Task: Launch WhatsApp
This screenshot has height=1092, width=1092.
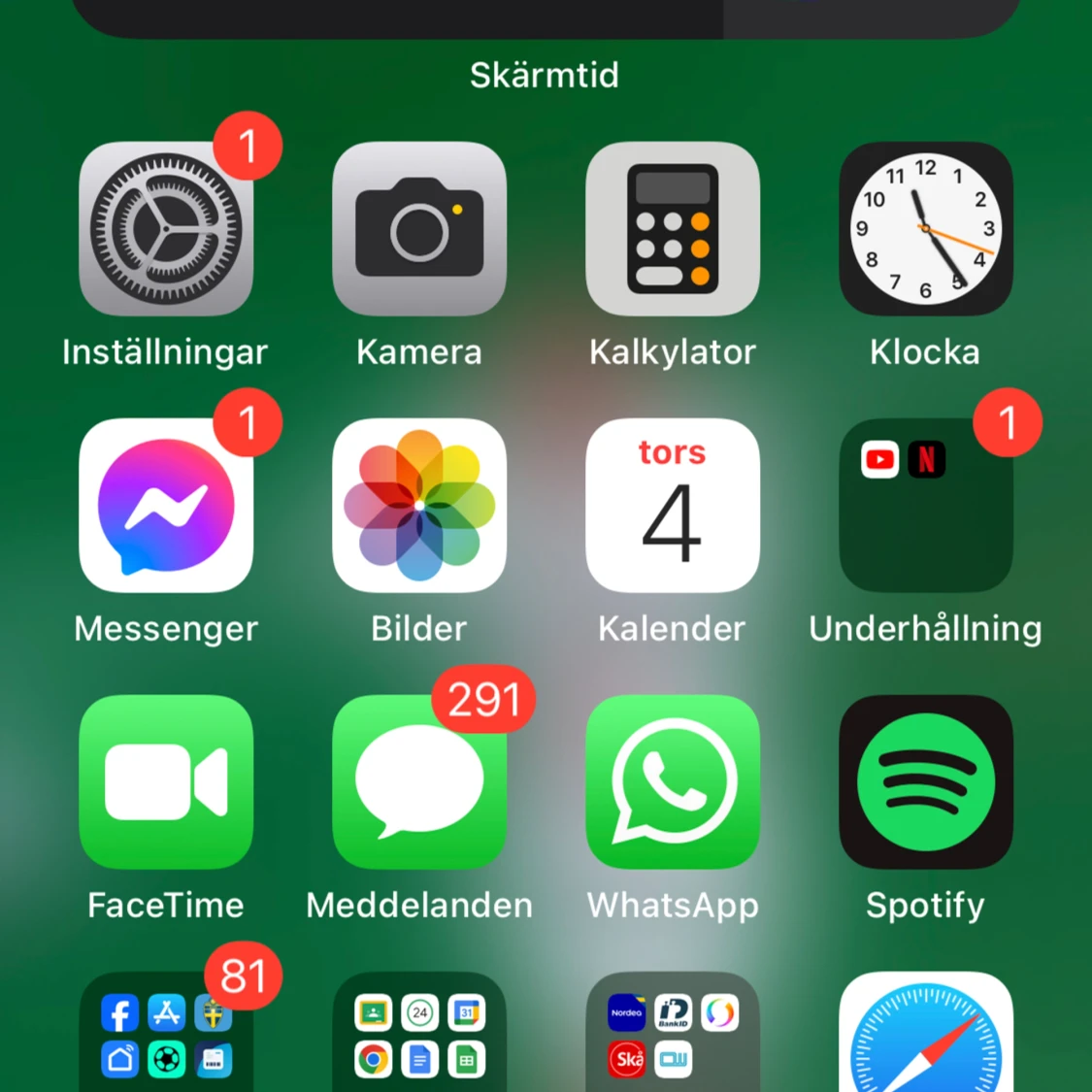Action: pos(673,782)
